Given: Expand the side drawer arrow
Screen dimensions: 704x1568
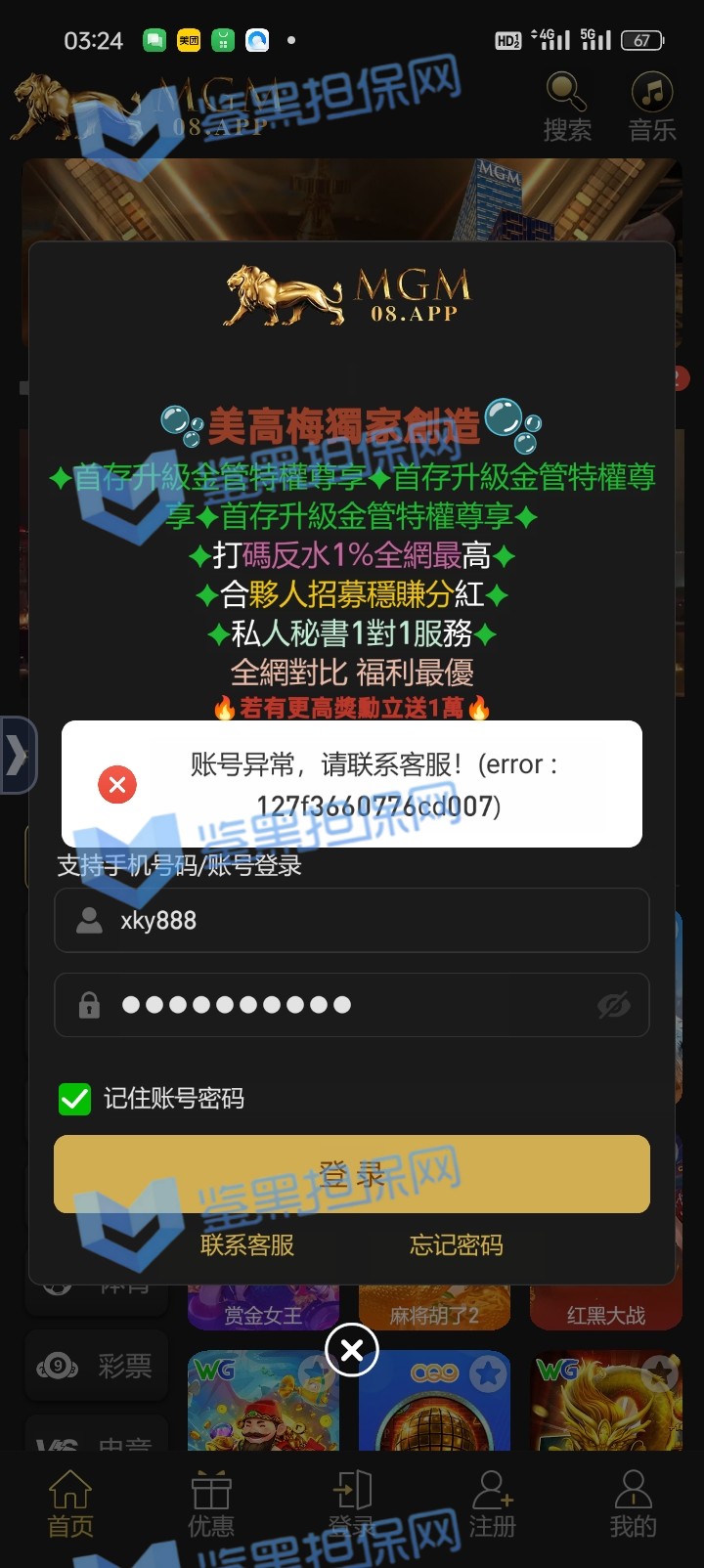Looking at the screenshot, I should [17, 755].
